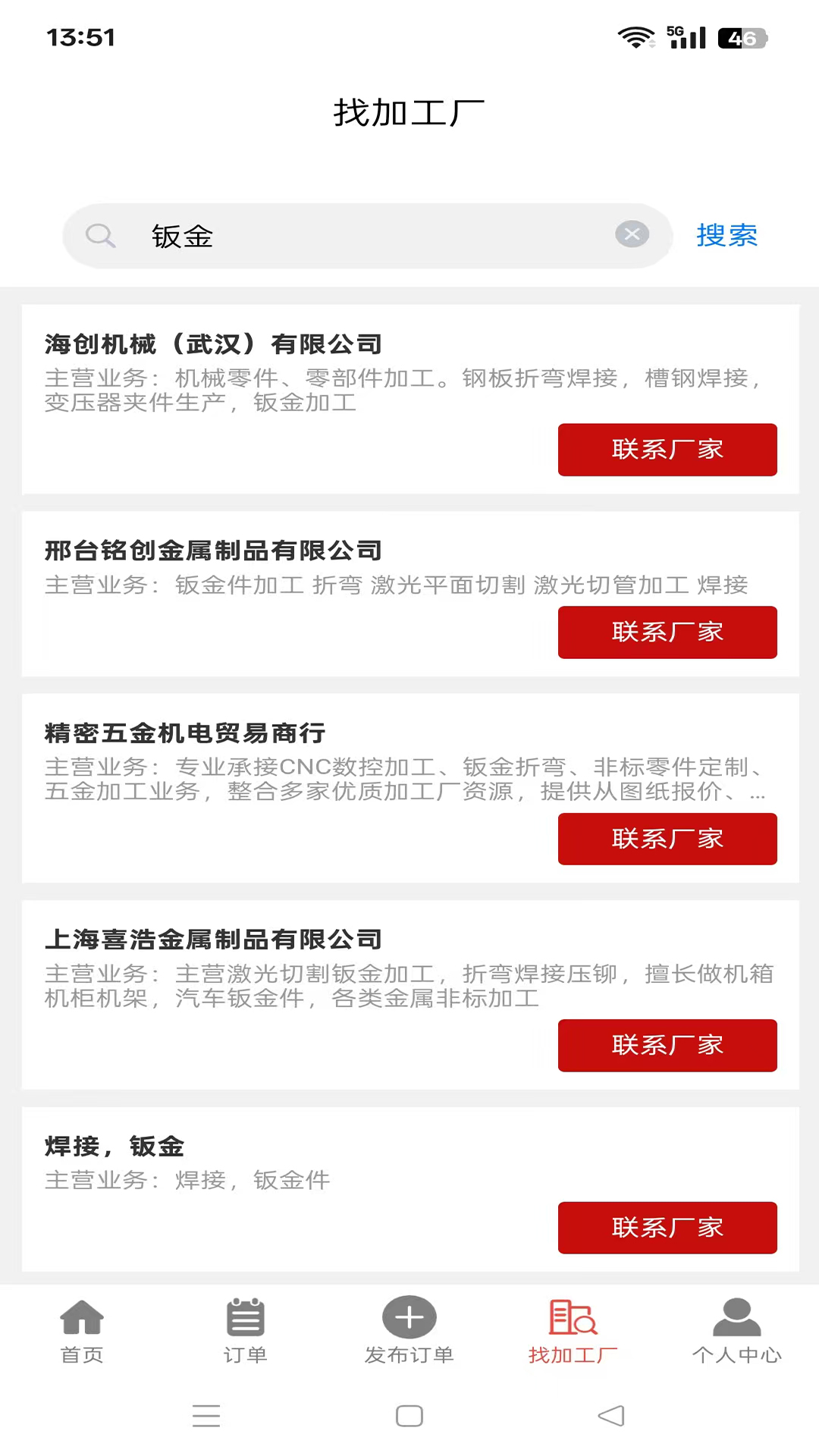Clear search text via the X icon
Image resolution: width=819 pixels, height=1456 pixels.
click(632, 234)
